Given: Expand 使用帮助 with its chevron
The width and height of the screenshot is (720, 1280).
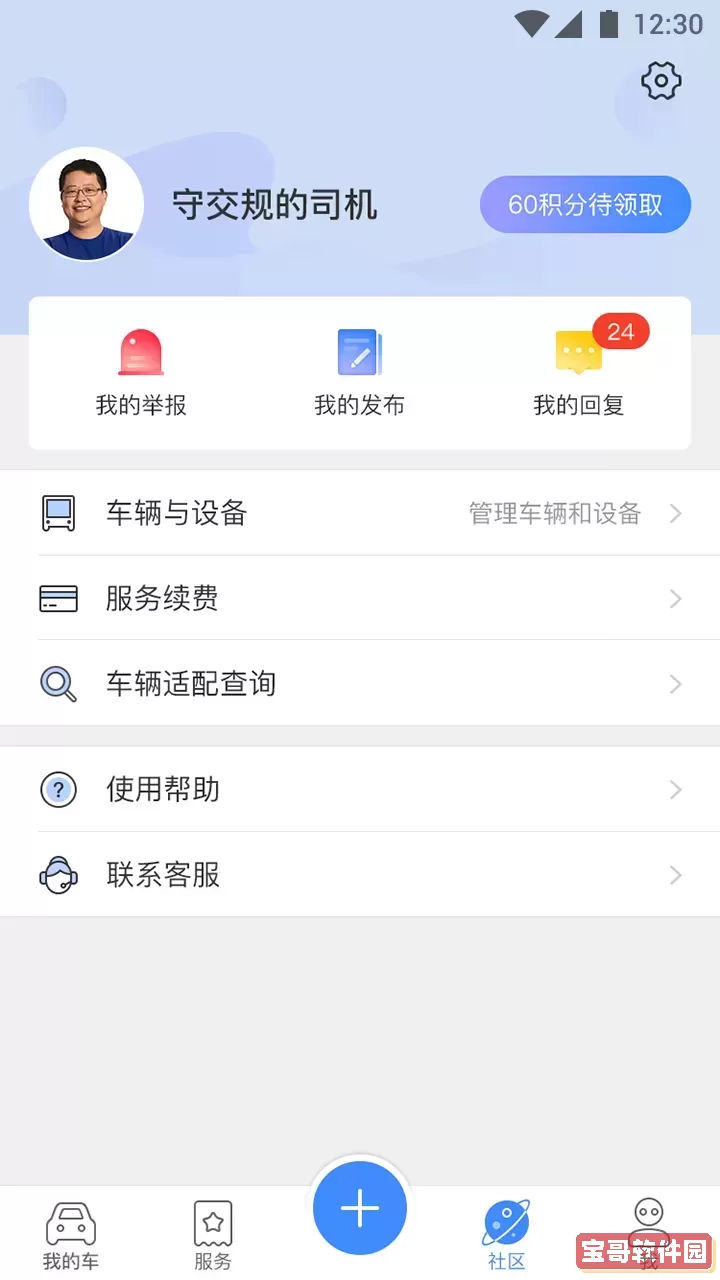Looking at the screenshot, I should (x=676, y=789).
